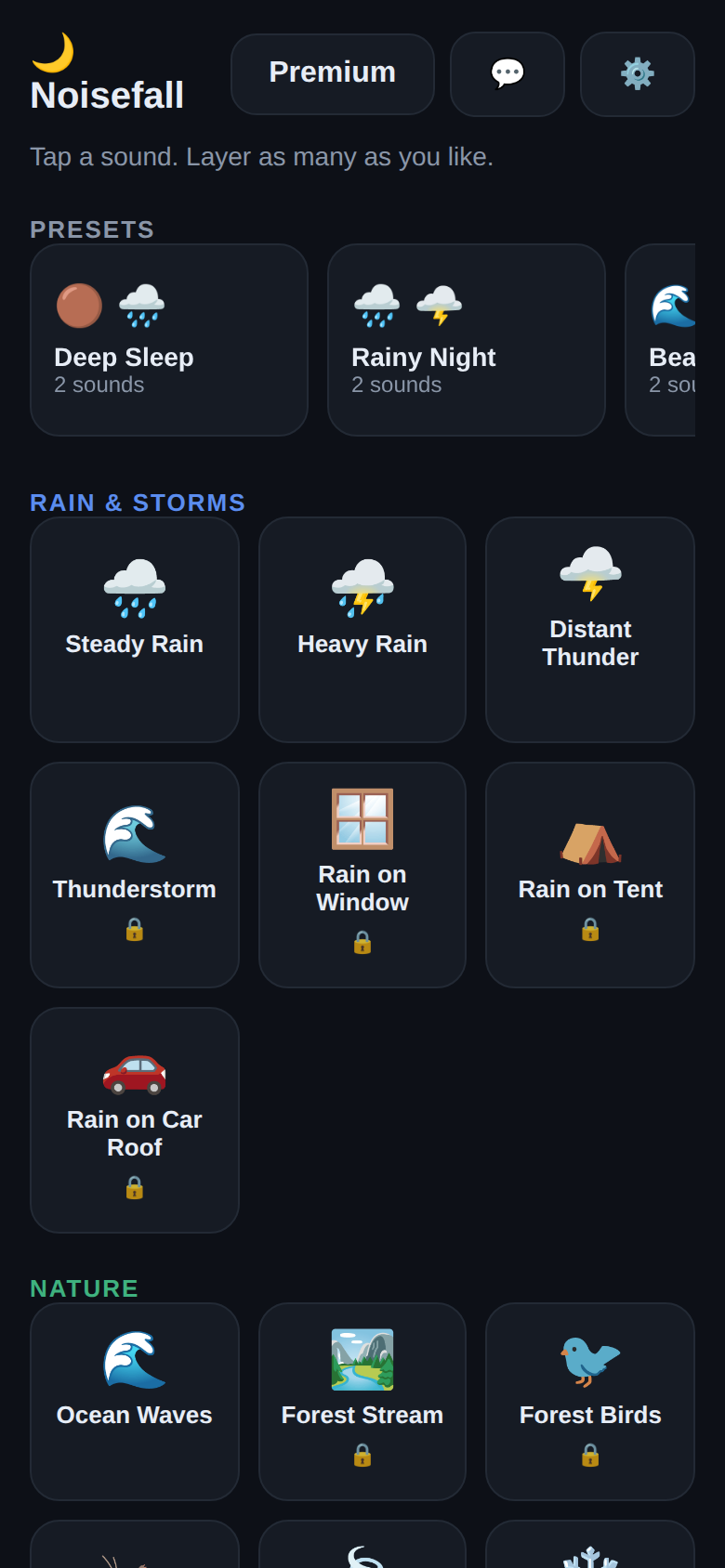This screenshot has height=1568, width=725.
Task: Select the Rain on Tent sound
Action: coord(590,875)
